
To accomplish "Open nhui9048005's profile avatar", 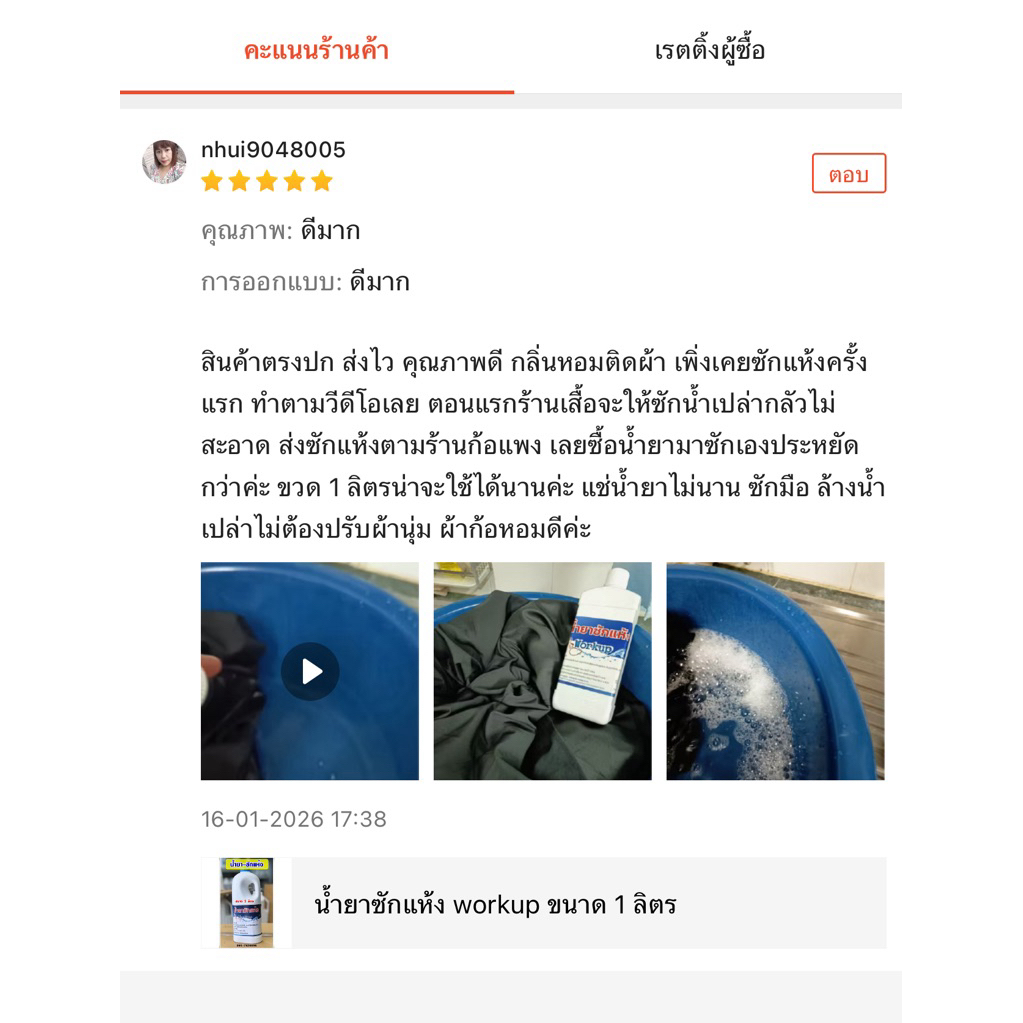I will point(164,162).
